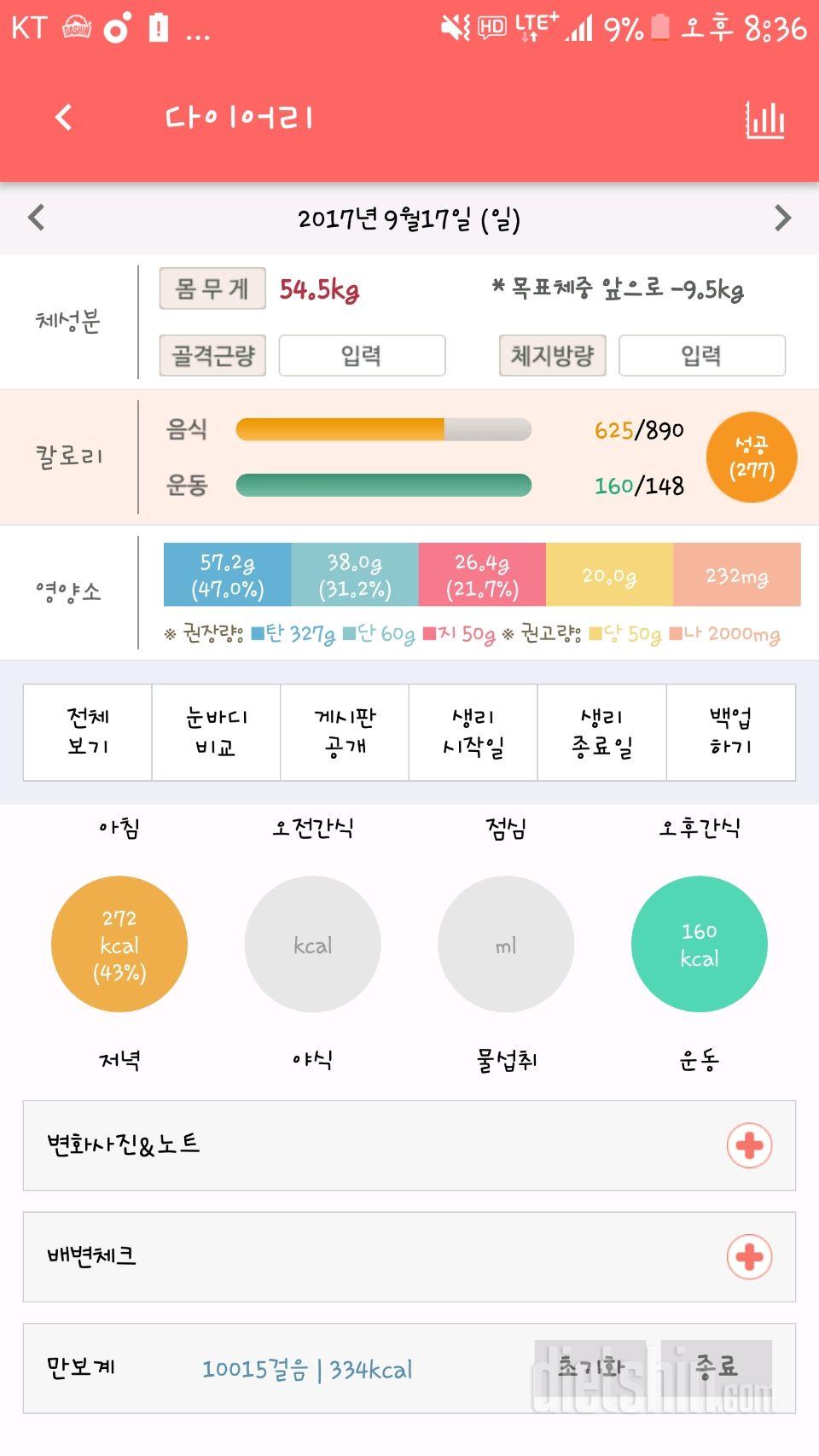Open the ml water intake circle
Image resolution: width=819 pixels, height=1456 pixels.
click(506, 945)
